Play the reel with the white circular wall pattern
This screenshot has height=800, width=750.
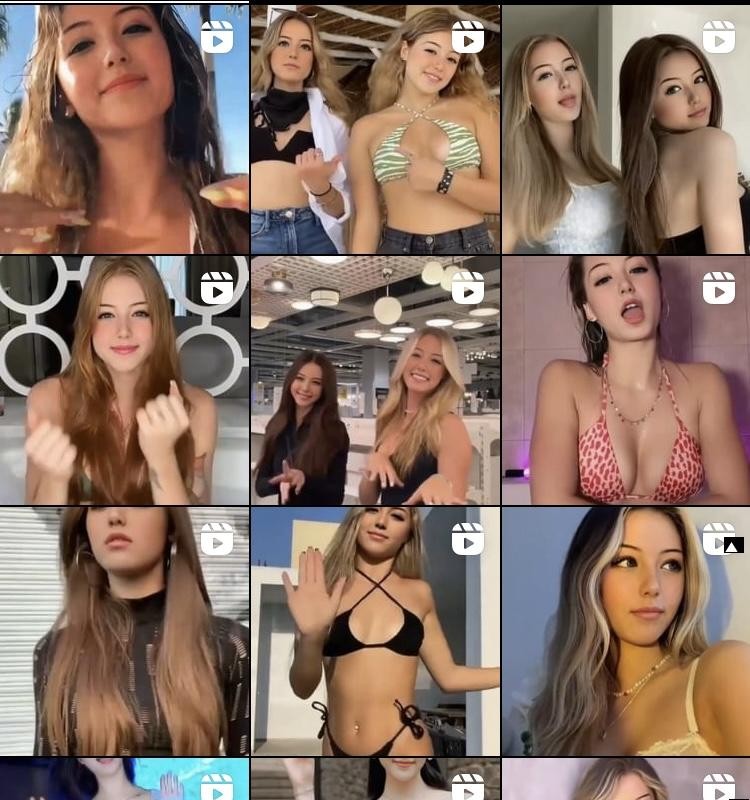[x=124, y=380]
